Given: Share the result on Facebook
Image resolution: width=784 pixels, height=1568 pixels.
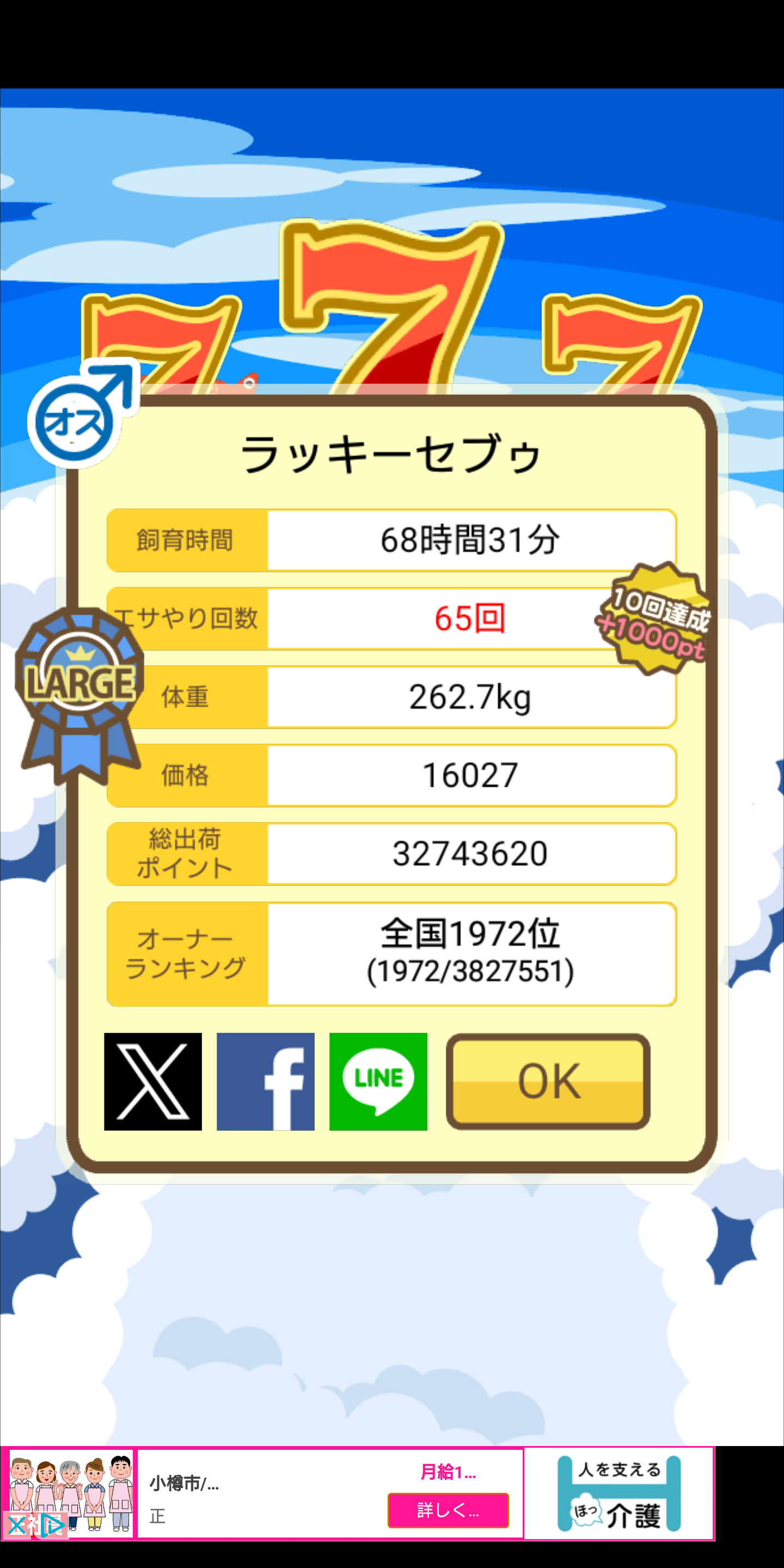Looking at the screenshot, I should click(265, 1081).
